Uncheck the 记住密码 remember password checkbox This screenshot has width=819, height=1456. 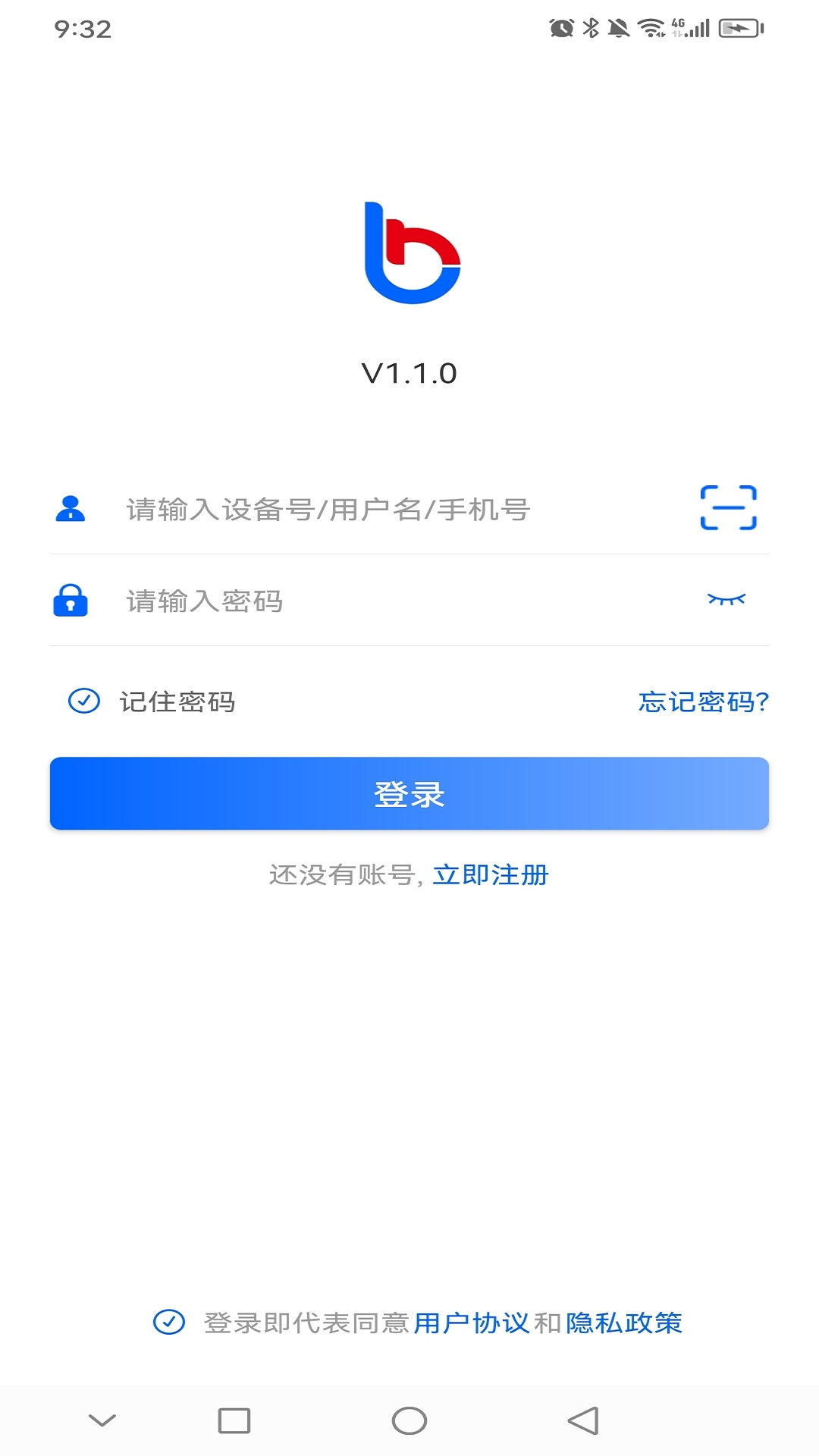[x=84, y=703]
